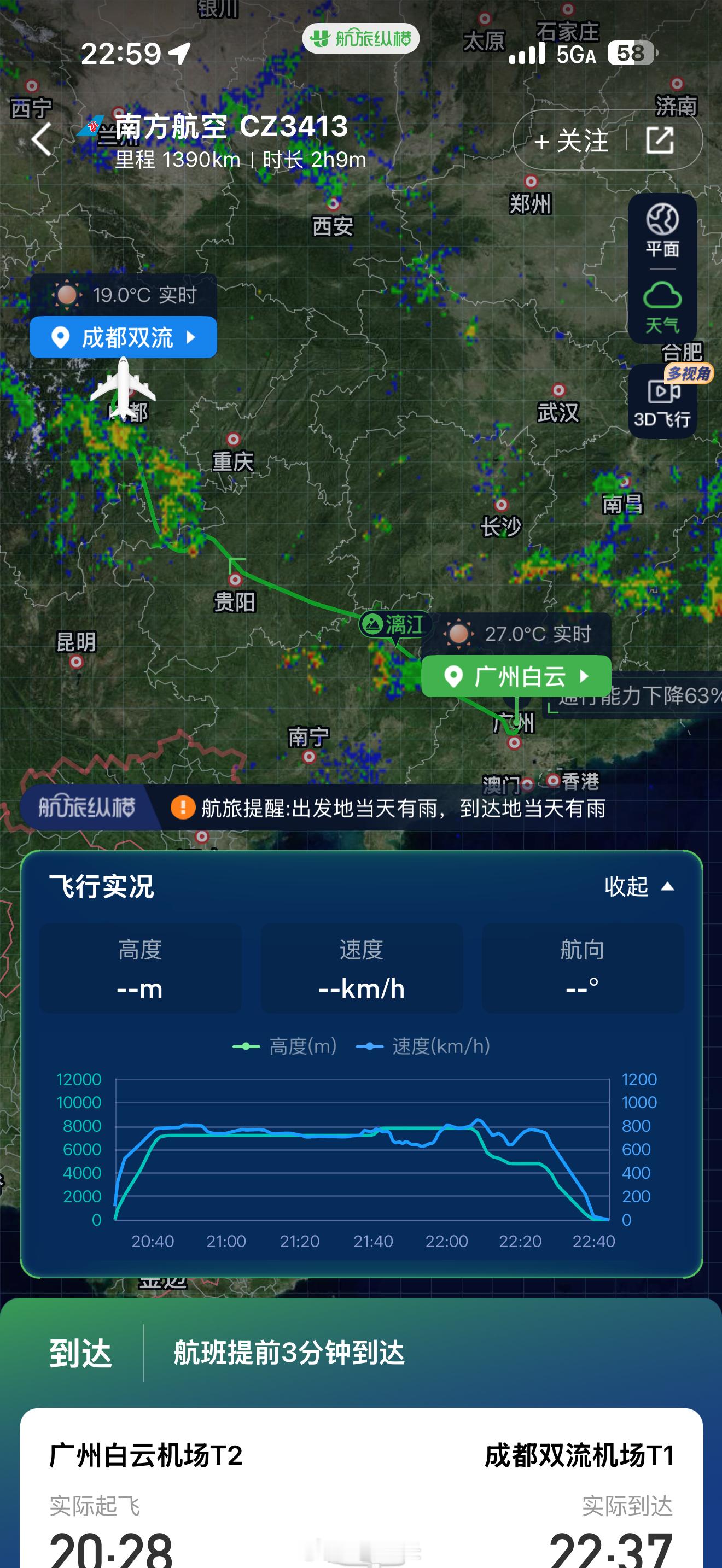Image resolution: width=722 pixels, height=1568 pixels.
Task: Select the 飞行实况 header tab
Action: coord(101,887)
